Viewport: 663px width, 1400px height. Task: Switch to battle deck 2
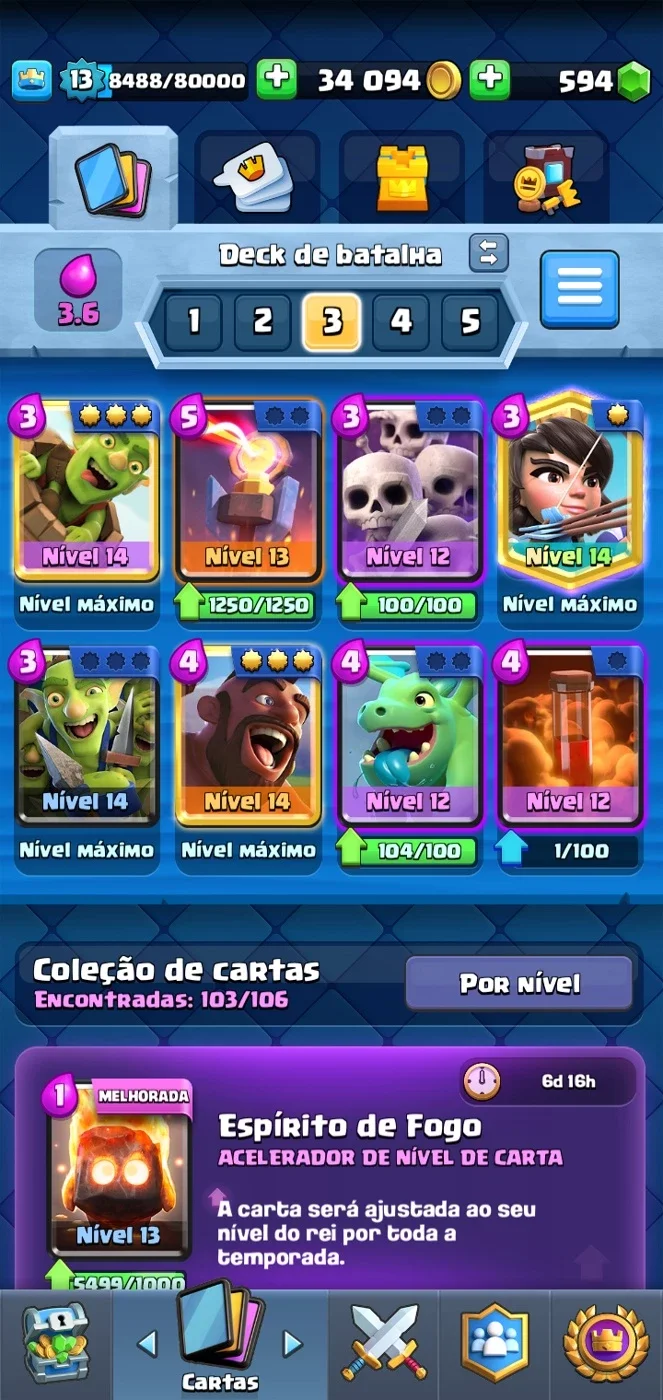(262, 321)
